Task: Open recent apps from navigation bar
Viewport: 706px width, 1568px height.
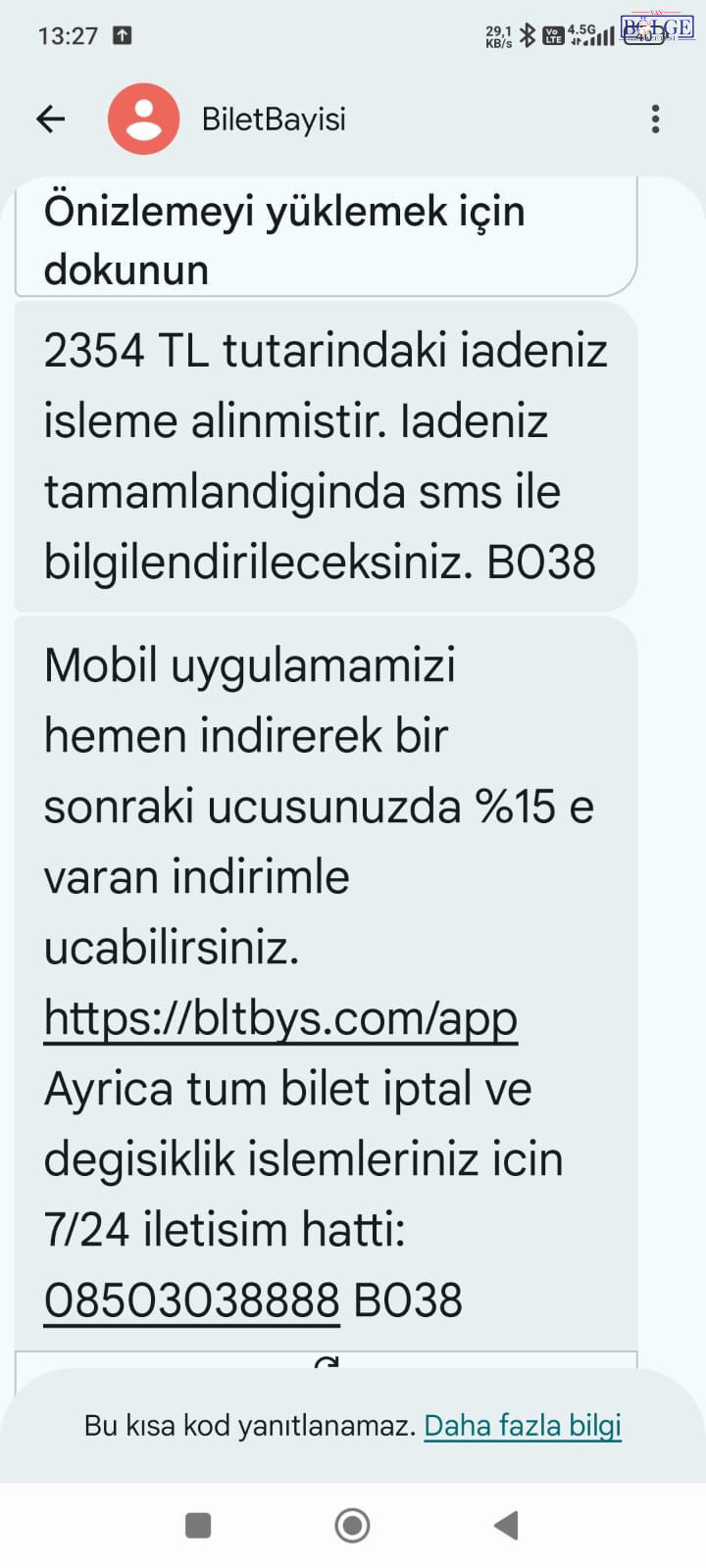Action: tap(198, 1525)
